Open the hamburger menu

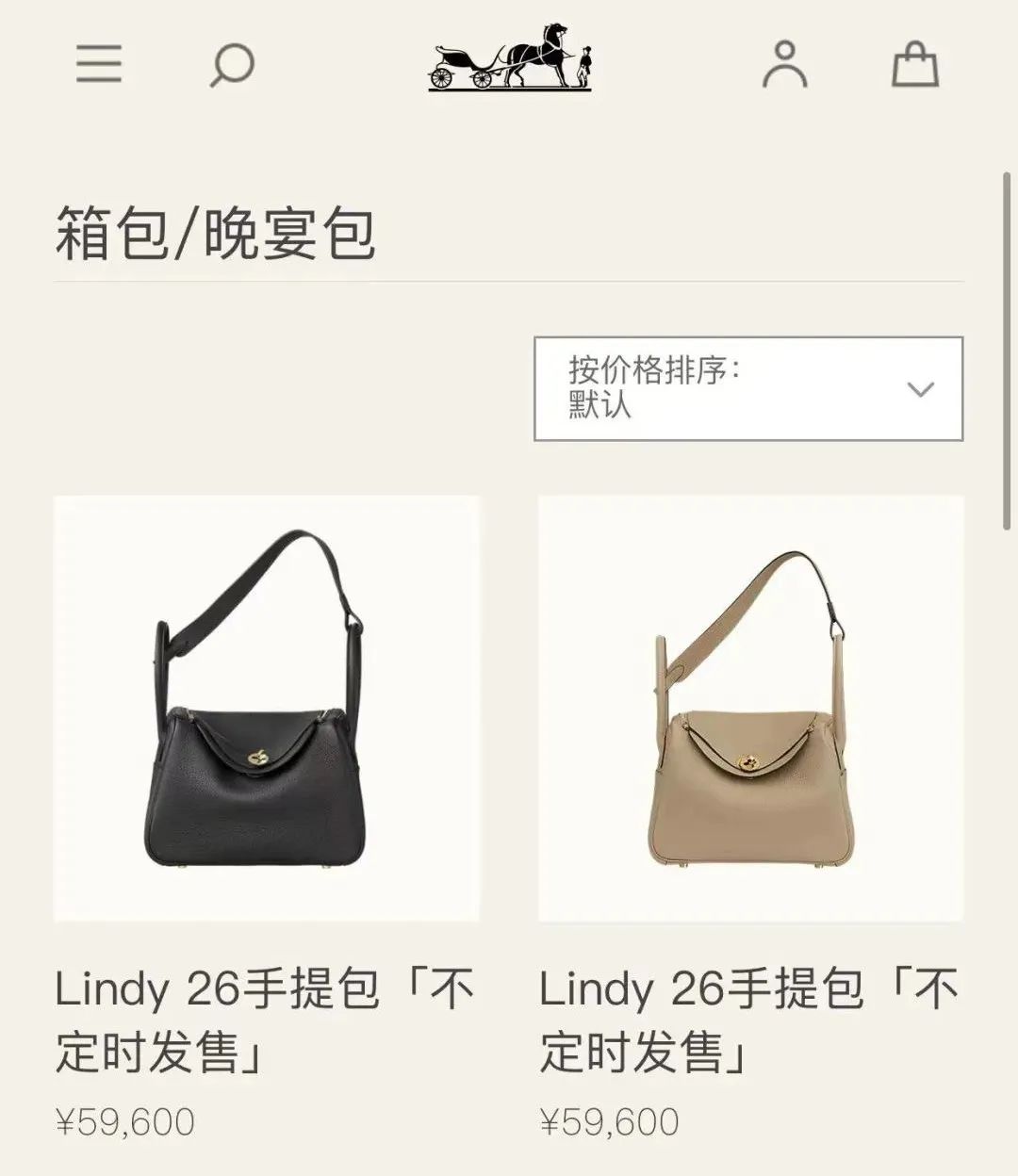(99, 65)
